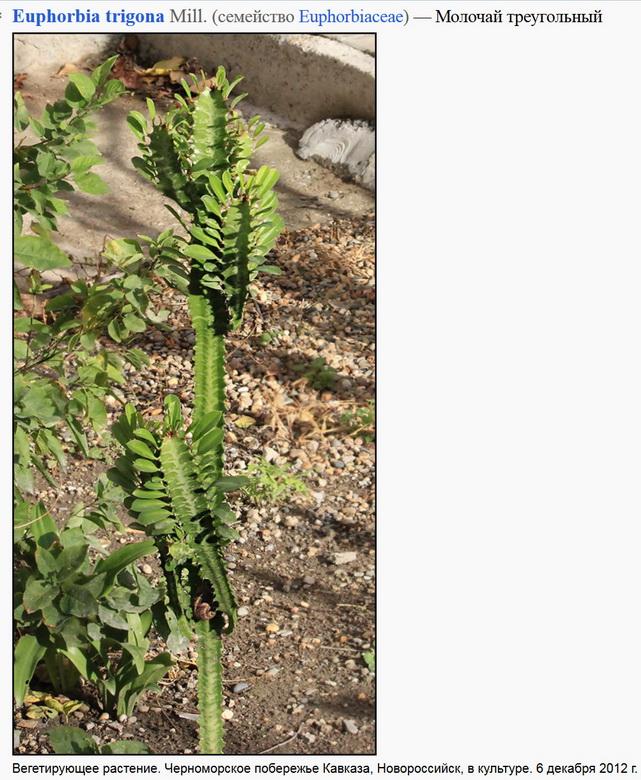
Task: Open the Euphorbia trigona plant photo
Action: tap(195, 394)
